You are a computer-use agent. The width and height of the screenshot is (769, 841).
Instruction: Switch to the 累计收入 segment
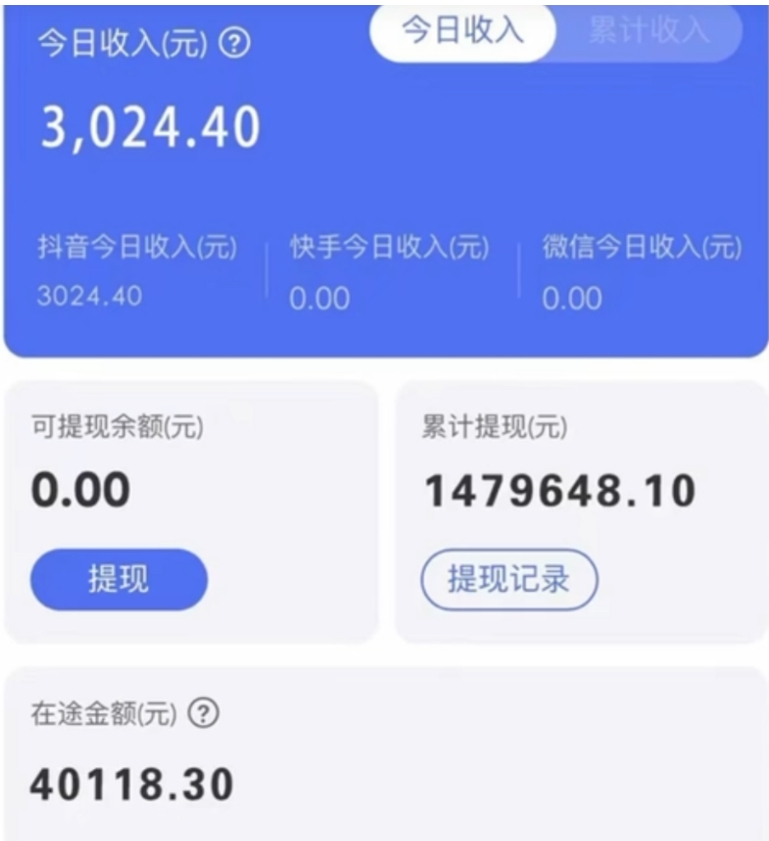click(648, 31)
